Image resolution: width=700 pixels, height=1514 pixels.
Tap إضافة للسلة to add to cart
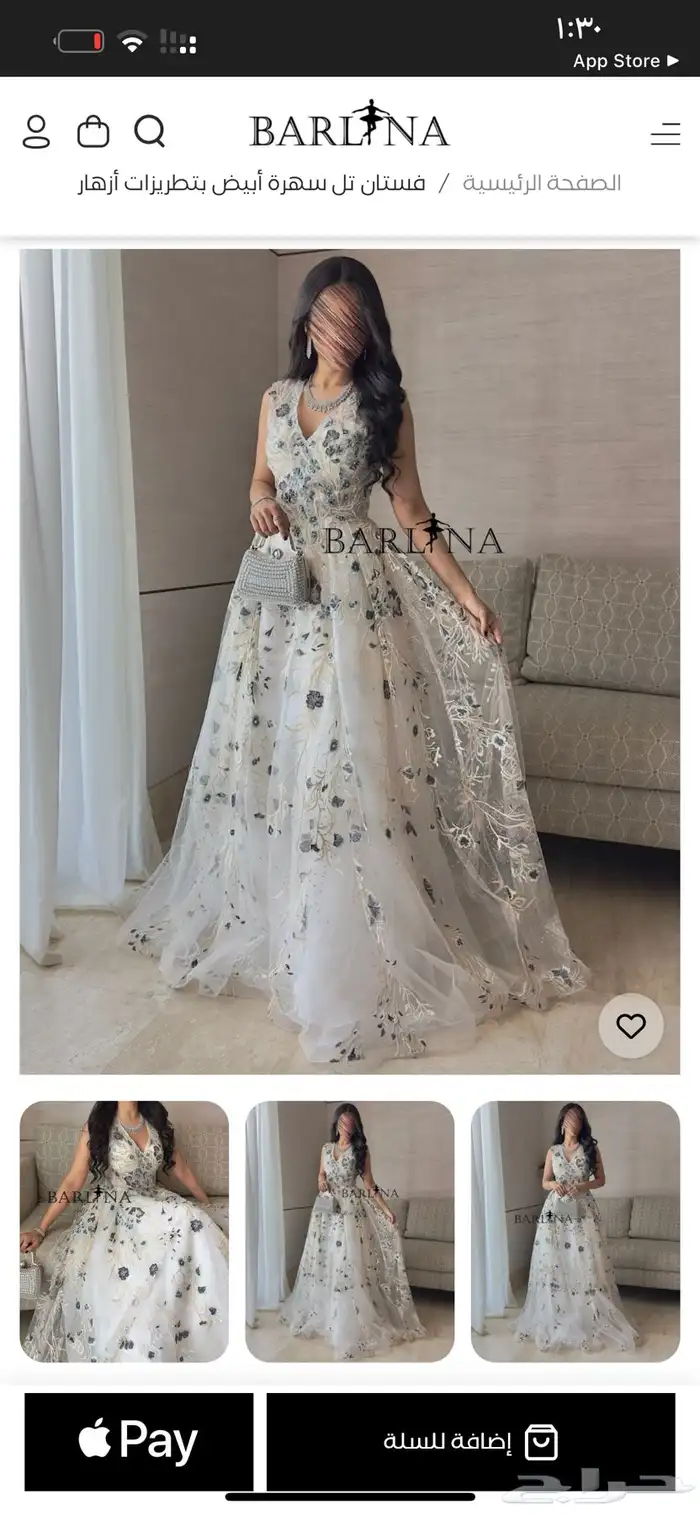pos(470,1441)
